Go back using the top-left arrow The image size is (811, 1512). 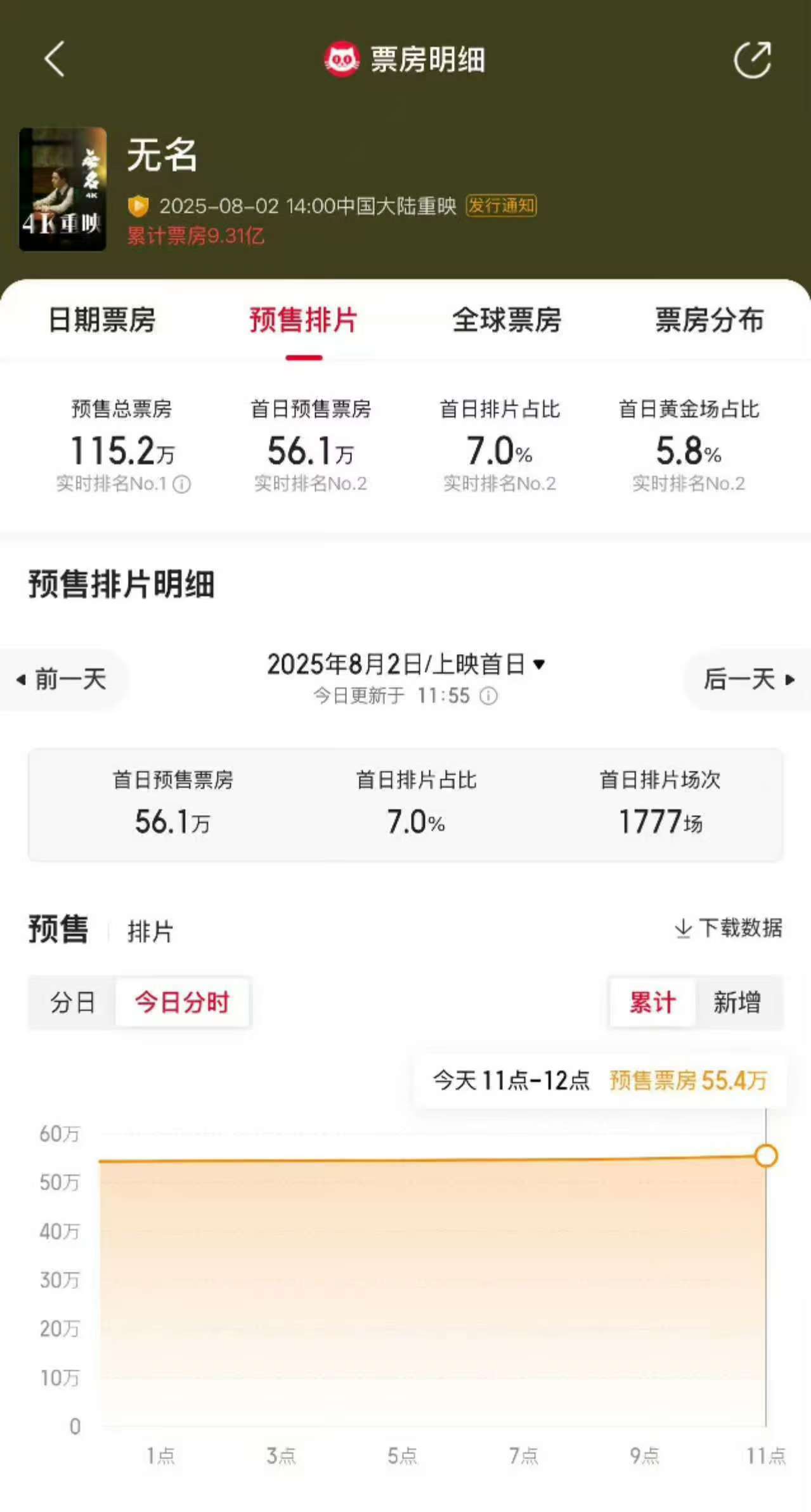pyautogui.click(x=55, y=59)
